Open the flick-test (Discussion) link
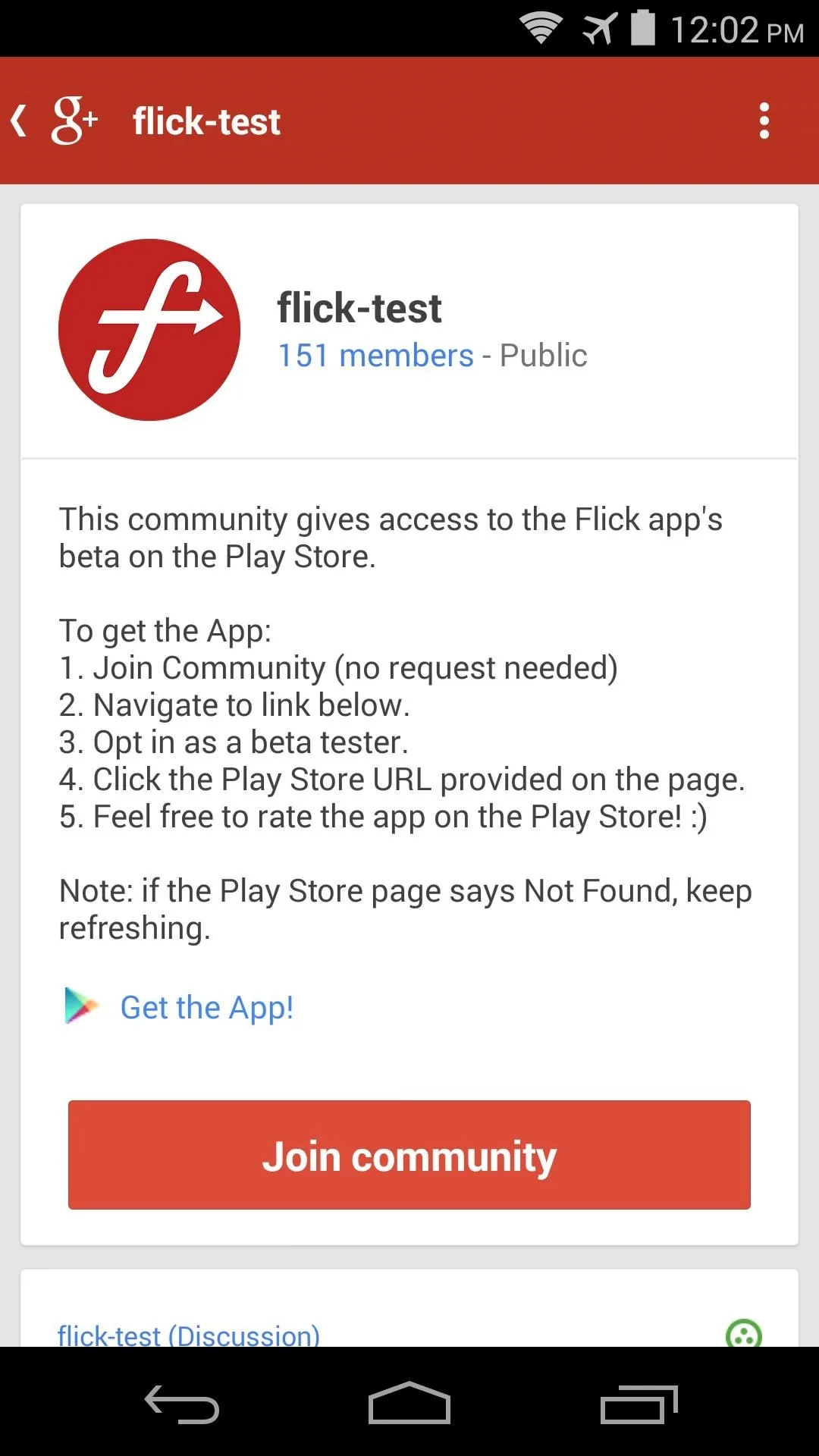Screen dimensions: 819x1456 189,1335
